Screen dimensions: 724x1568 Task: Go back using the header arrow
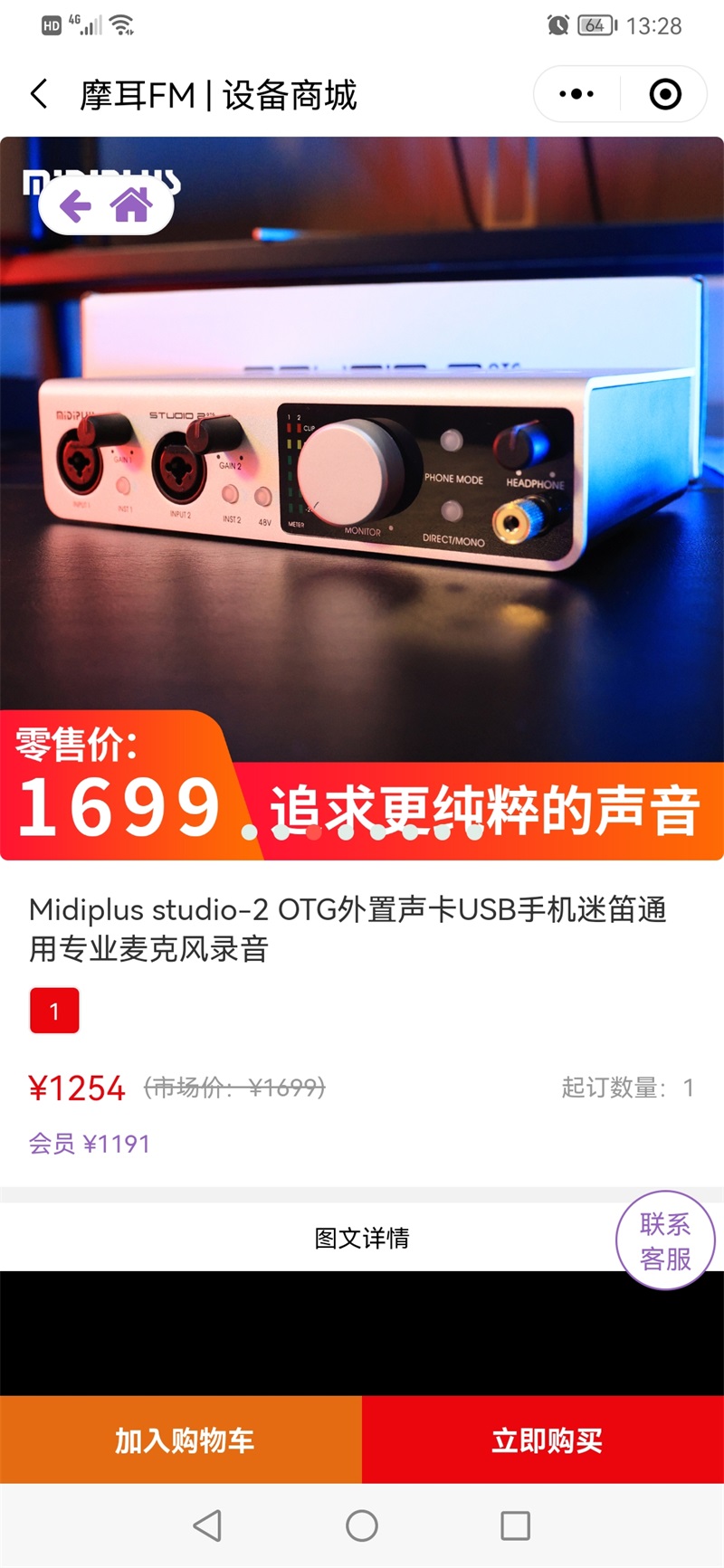point(39,94)
